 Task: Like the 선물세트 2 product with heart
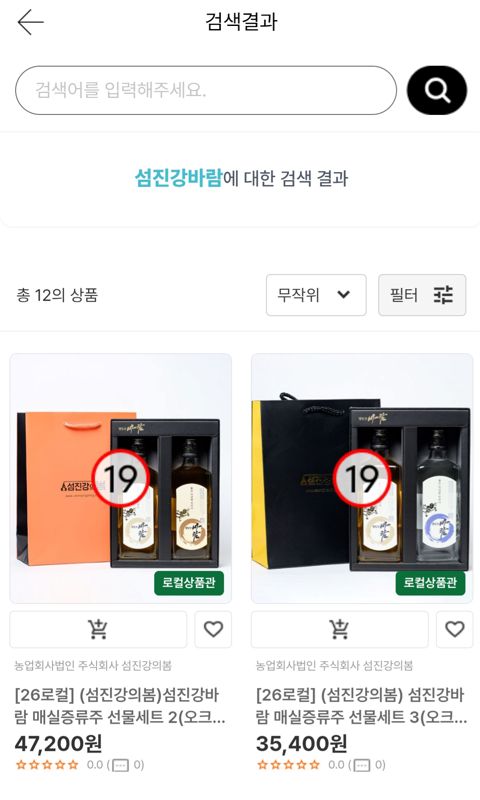(213, 629)
